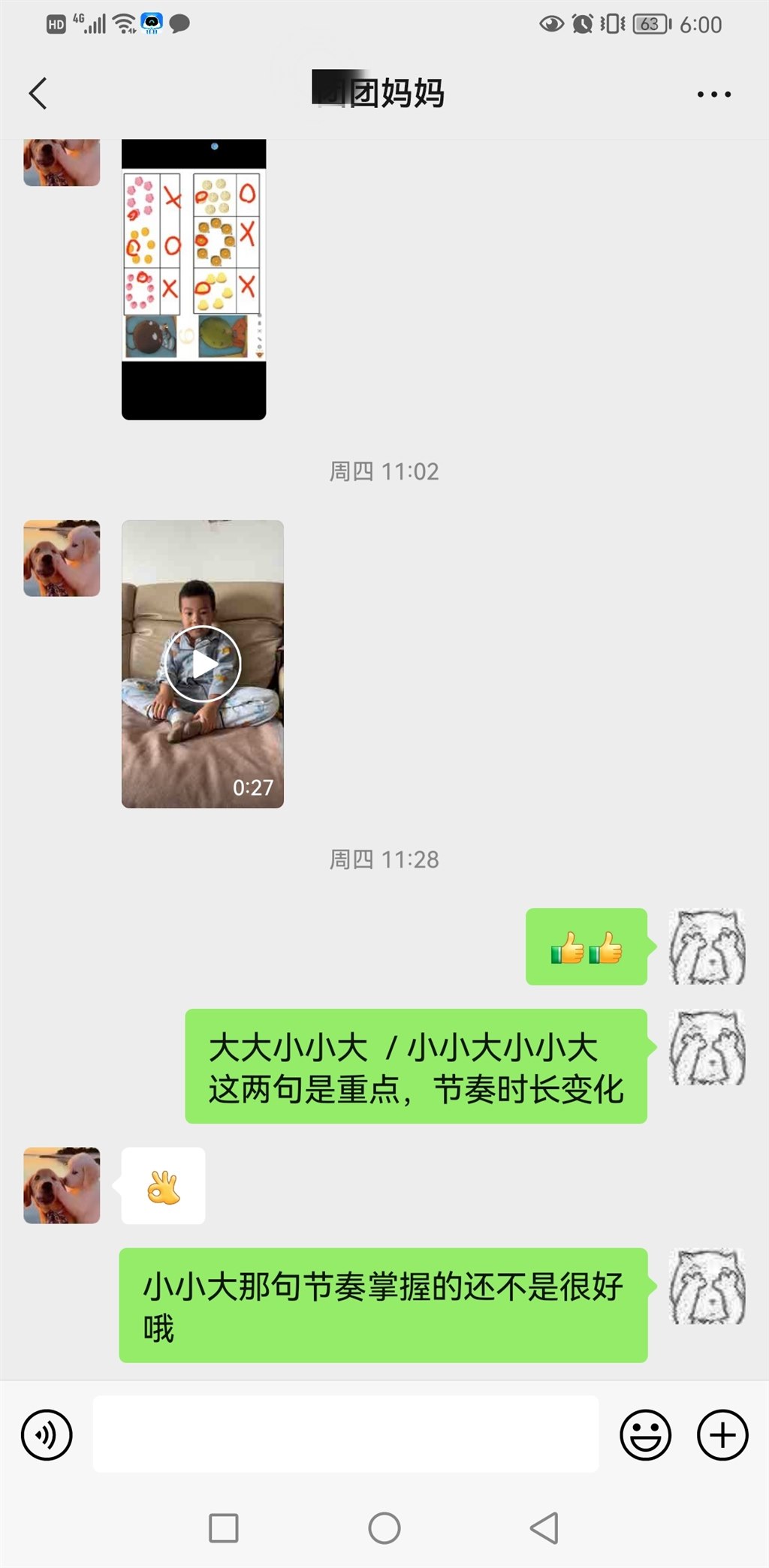This screenshot has height=1568, width=769.
Task: Open recent apps from the navigation bar
Action: 223,1528
